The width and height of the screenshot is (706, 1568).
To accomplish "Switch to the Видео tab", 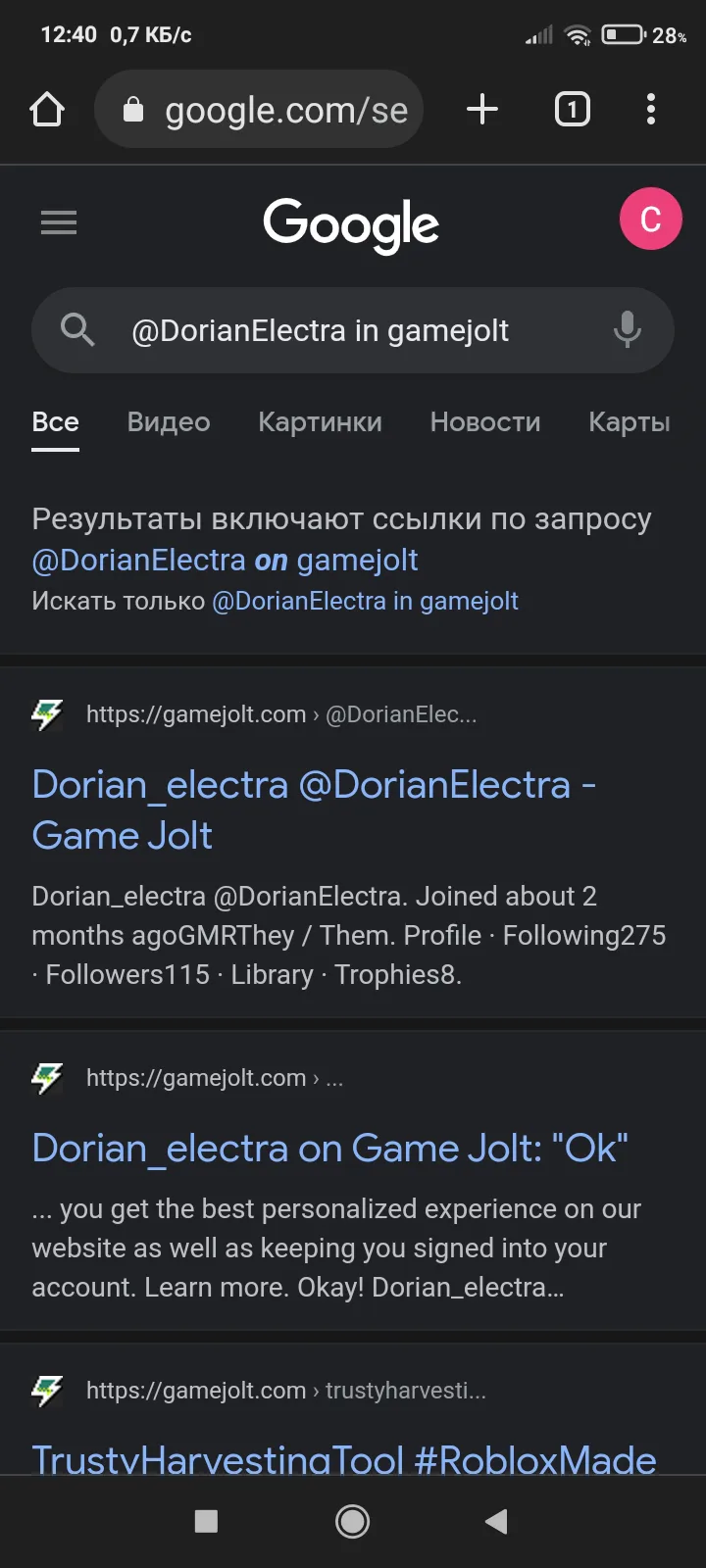I will [x=169, y=422].
